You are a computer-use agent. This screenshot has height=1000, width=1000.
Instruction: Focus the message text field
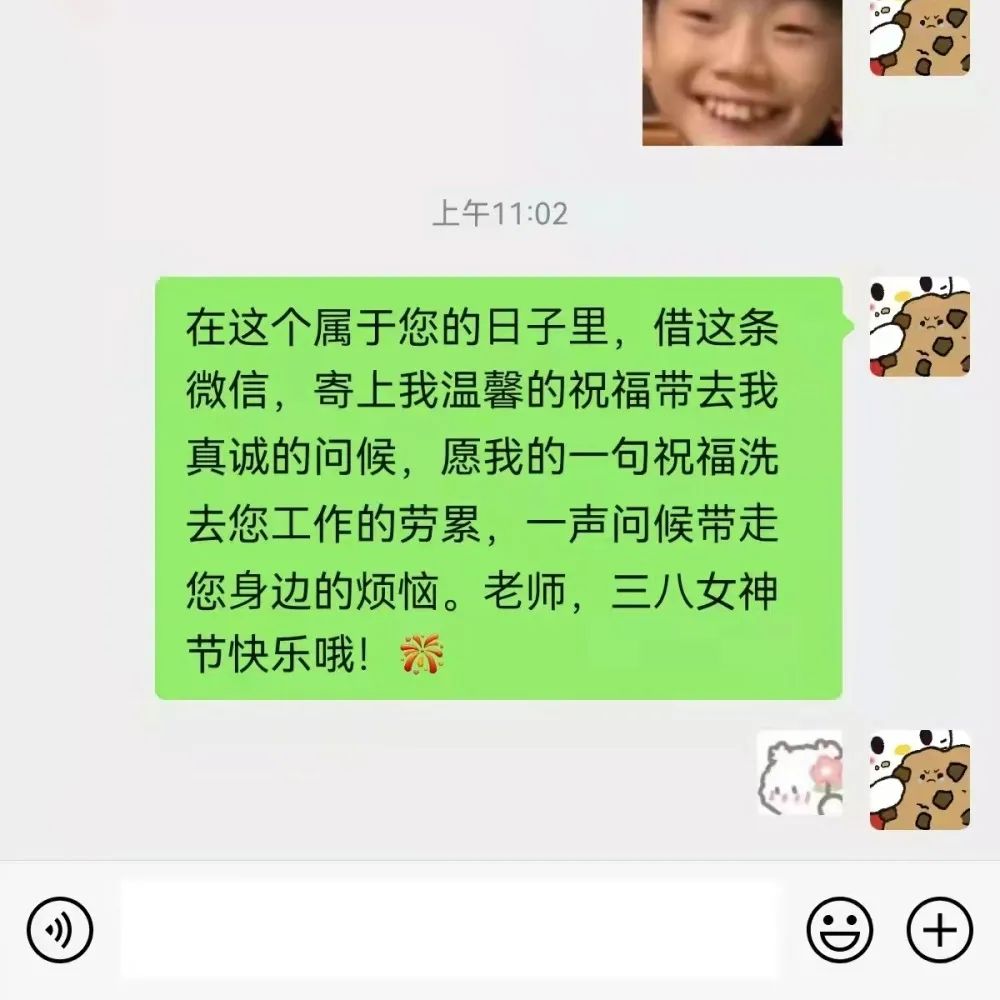click(450, 930)
